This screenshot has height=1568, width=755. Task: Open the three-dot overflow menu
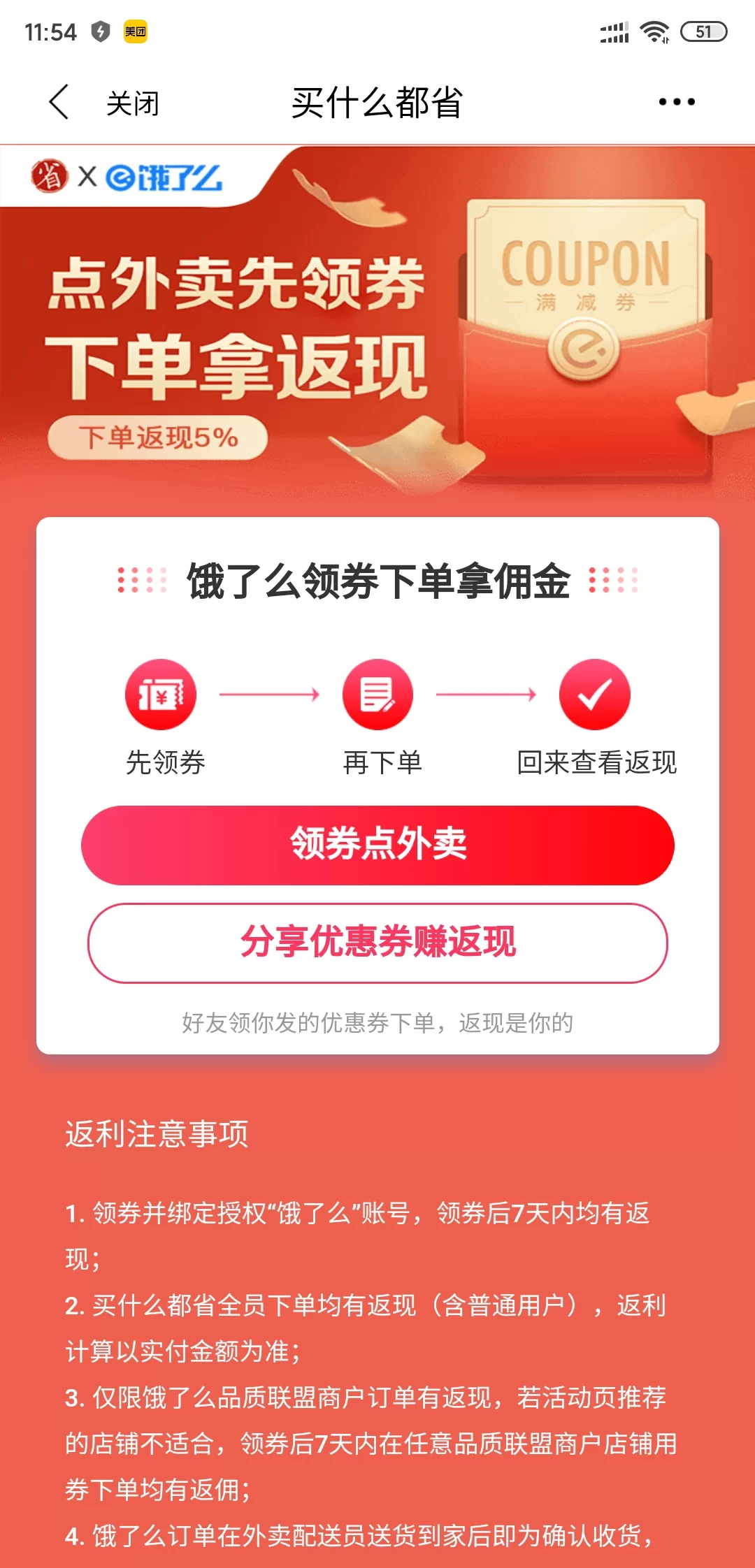pyautogui.click(x=677, y=102)
